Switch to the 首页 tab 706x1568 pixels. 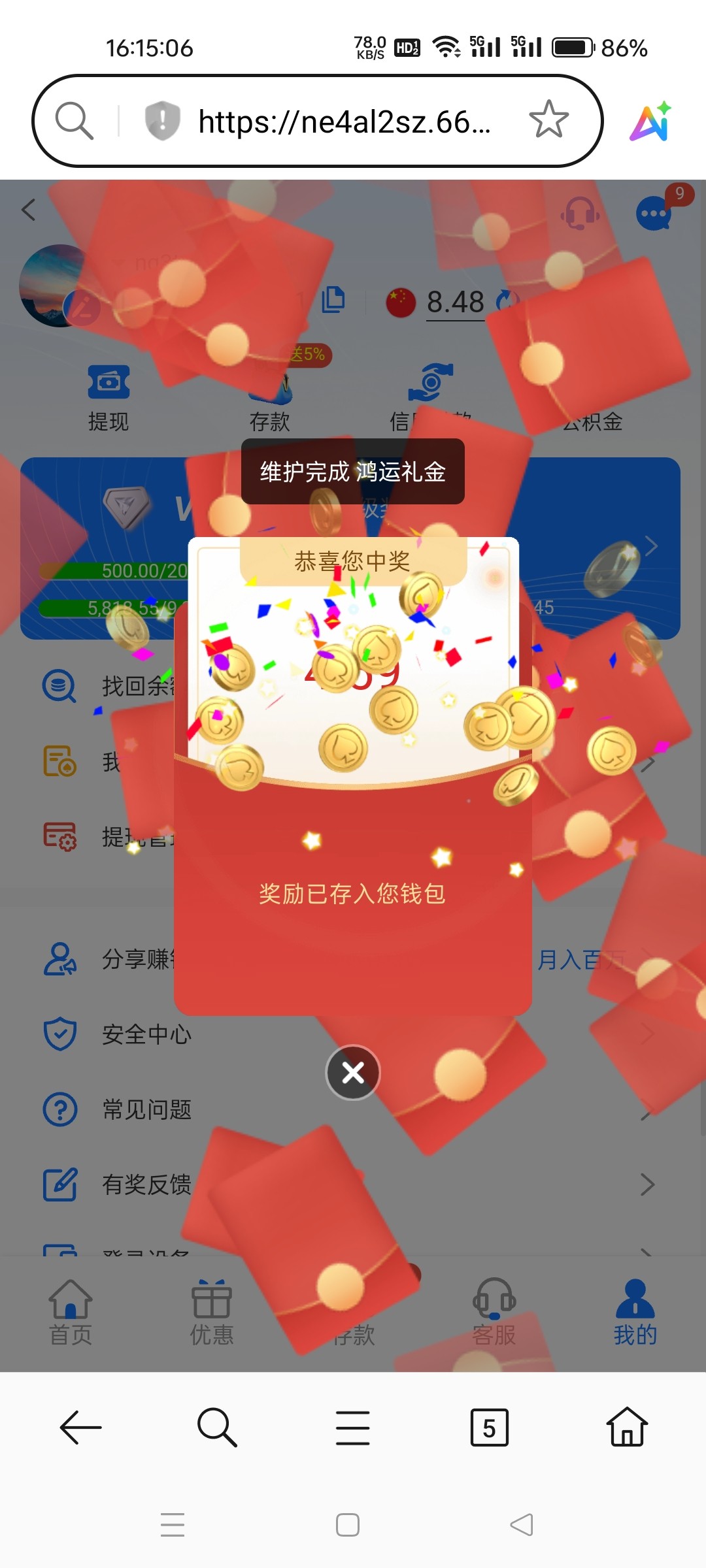click(71, 1313)
